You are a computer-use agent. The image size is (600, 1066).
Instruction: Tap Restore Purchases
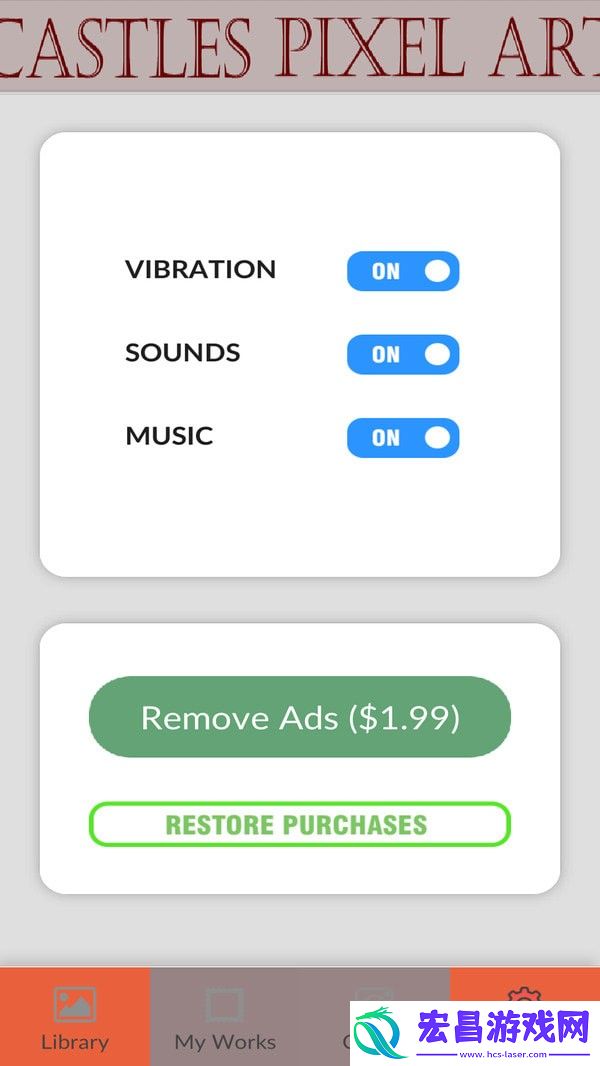click(300, 825)
